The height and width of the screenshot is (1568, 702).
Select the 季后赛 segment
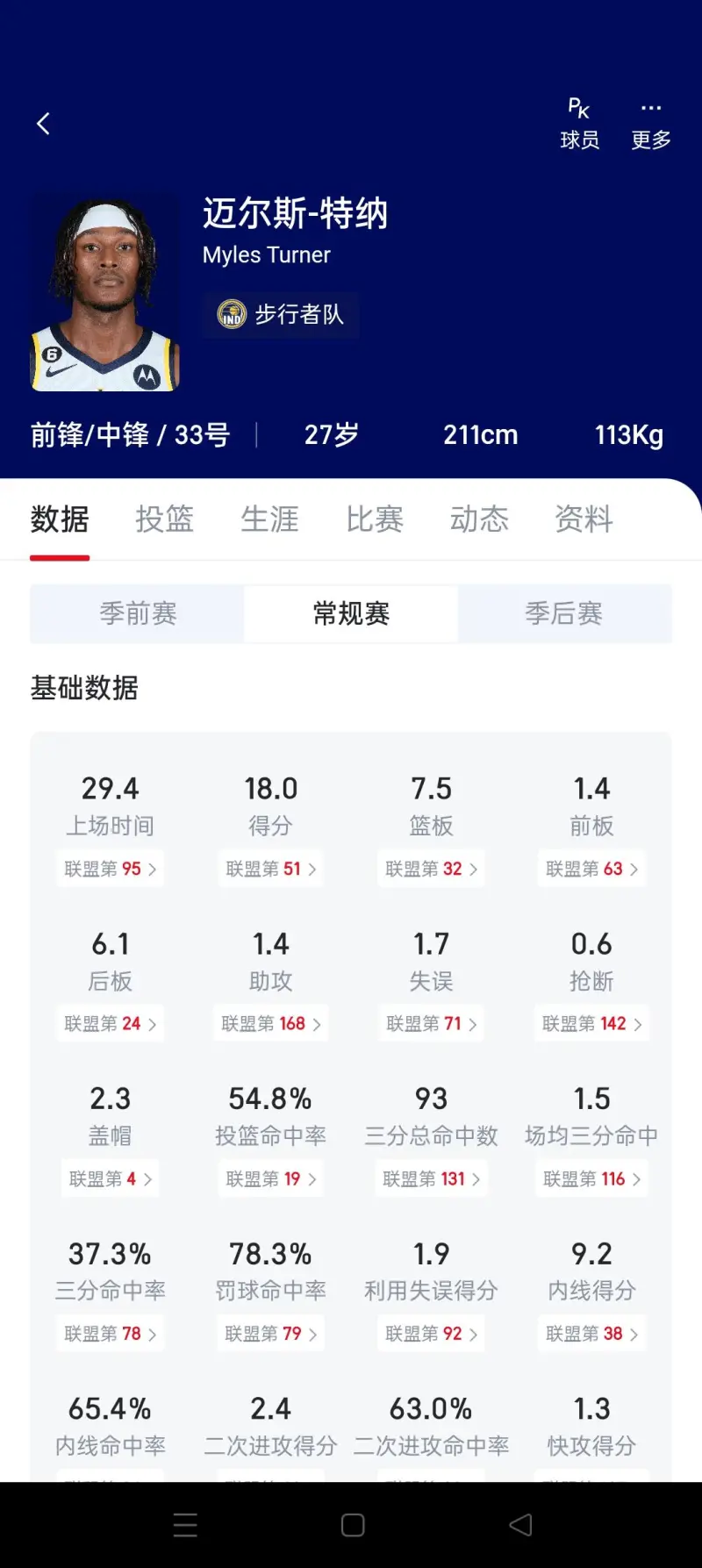564,613
